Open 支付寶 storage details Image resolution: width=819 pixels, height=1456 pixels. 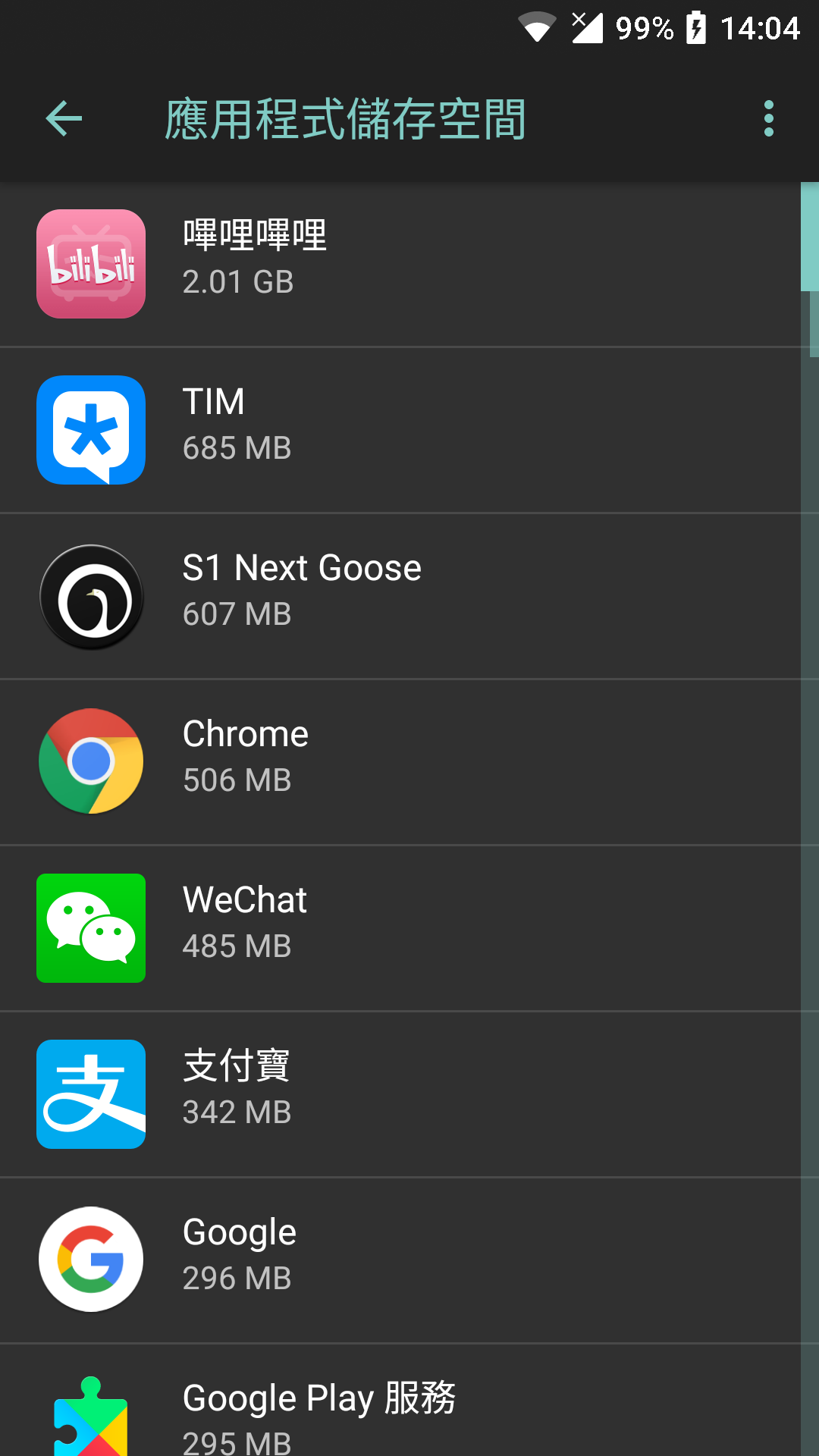(400, 1094)
